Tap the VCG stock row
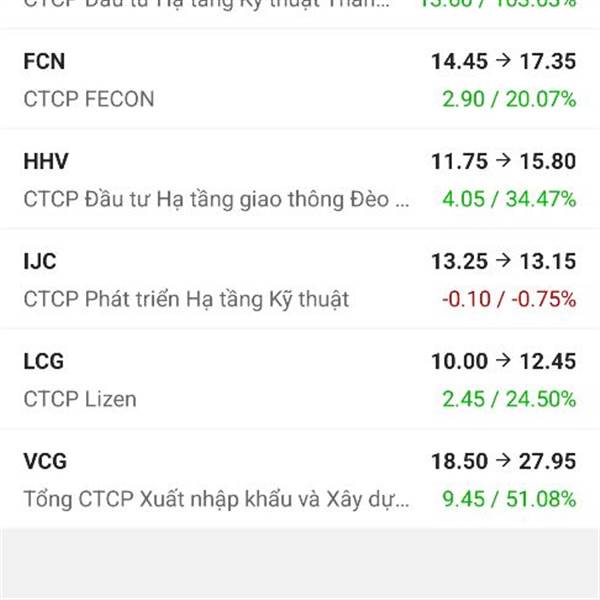600x600 pixels. [300, 480]
